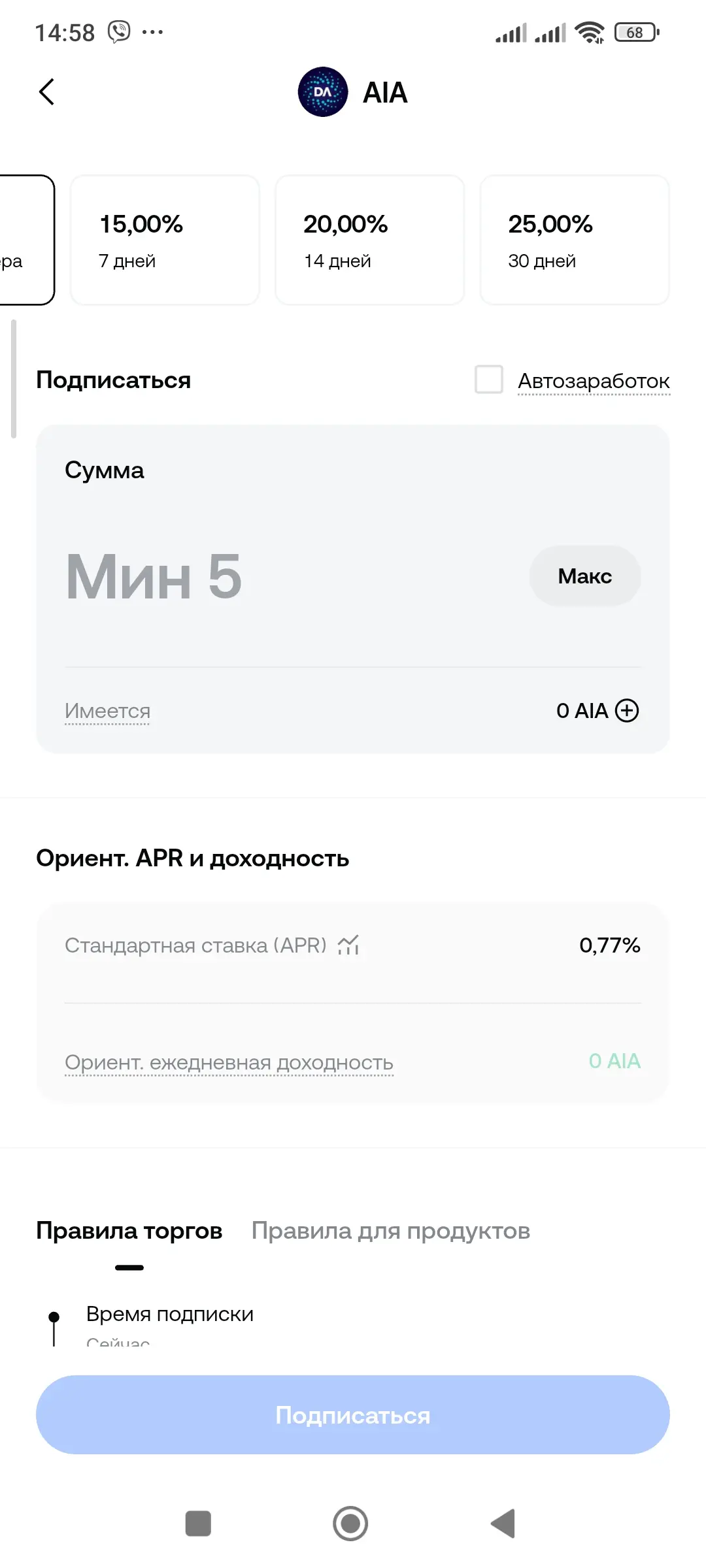Click the back arrow to return
Image resolution: width=706 pixels, height=1568 pixels.
click(x=46, y=91)
